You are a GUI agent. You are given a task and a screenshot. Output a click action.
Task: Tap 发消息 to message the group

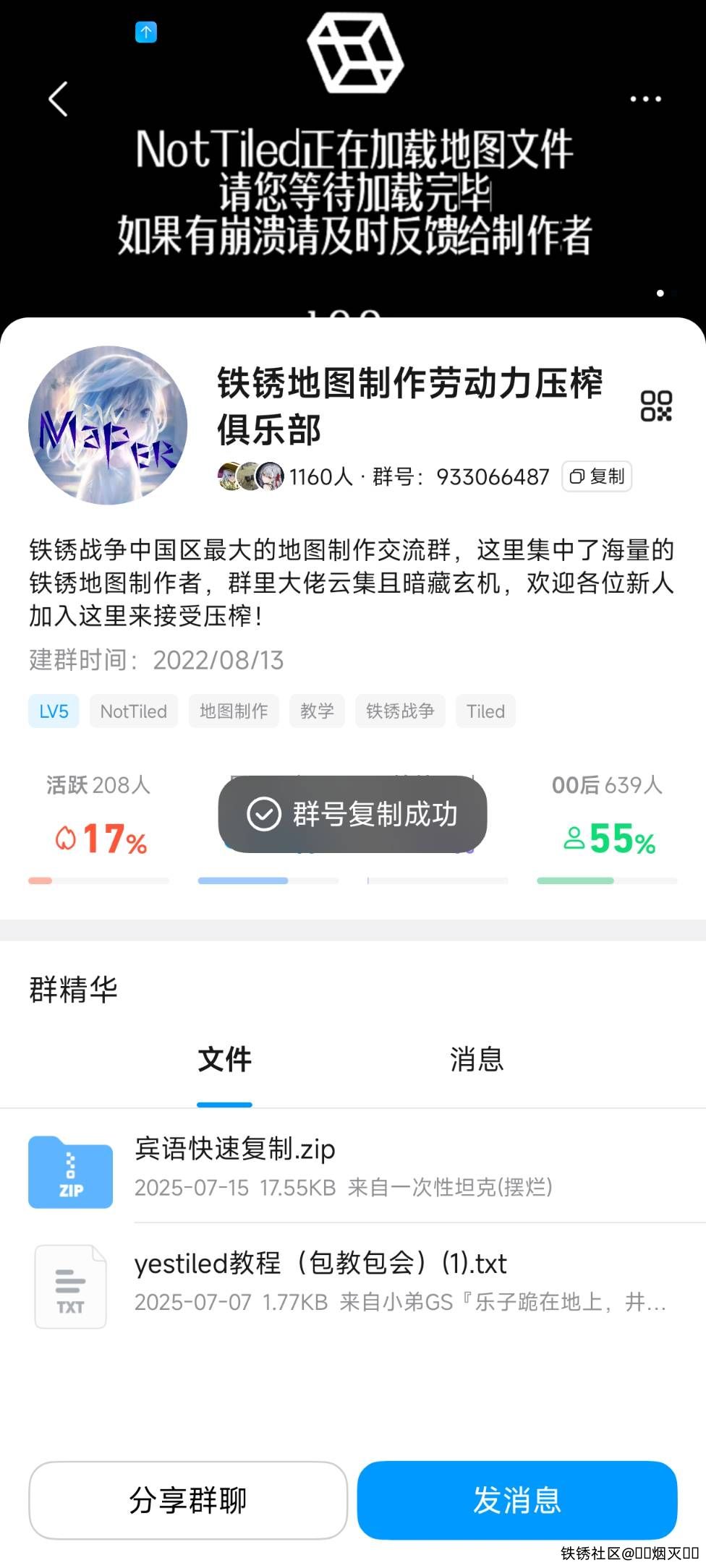517,1500
